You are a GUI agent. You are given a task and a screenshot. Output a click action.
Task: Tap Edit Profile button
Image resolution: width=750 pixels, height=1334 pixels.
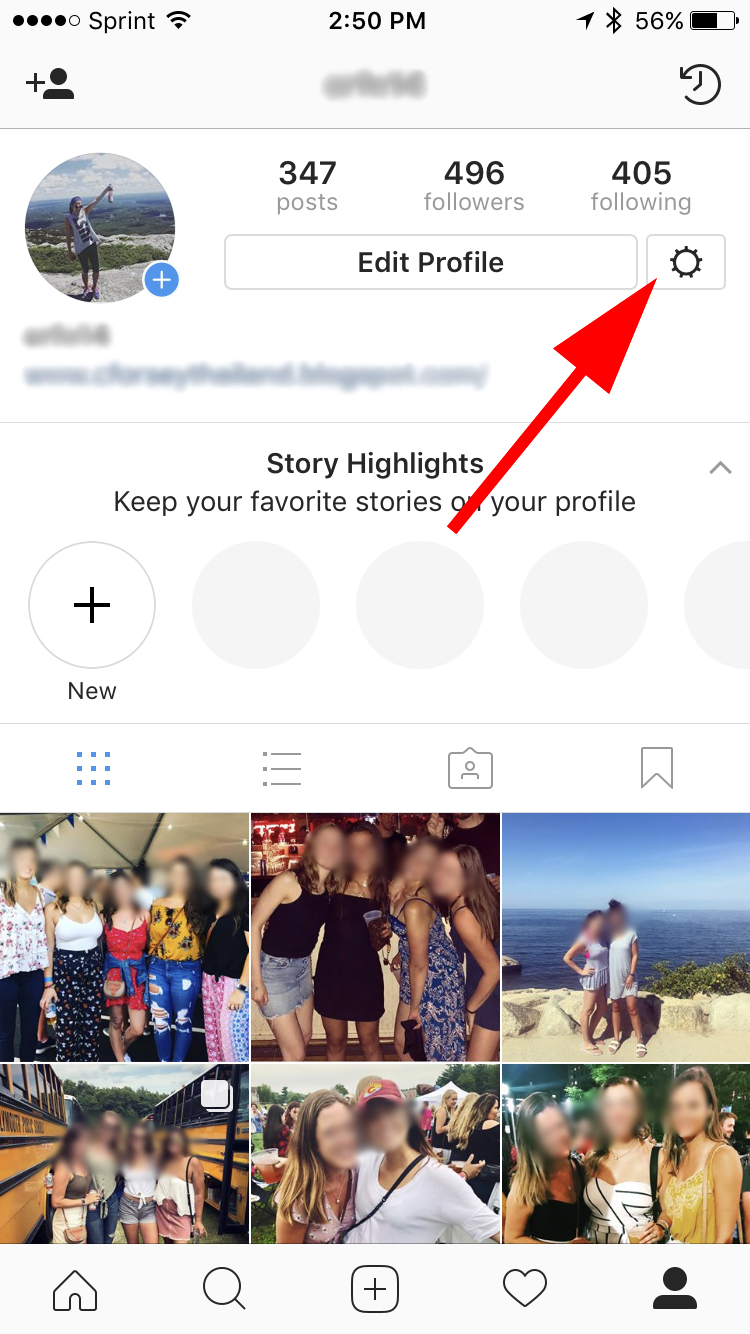coord(430,262)
